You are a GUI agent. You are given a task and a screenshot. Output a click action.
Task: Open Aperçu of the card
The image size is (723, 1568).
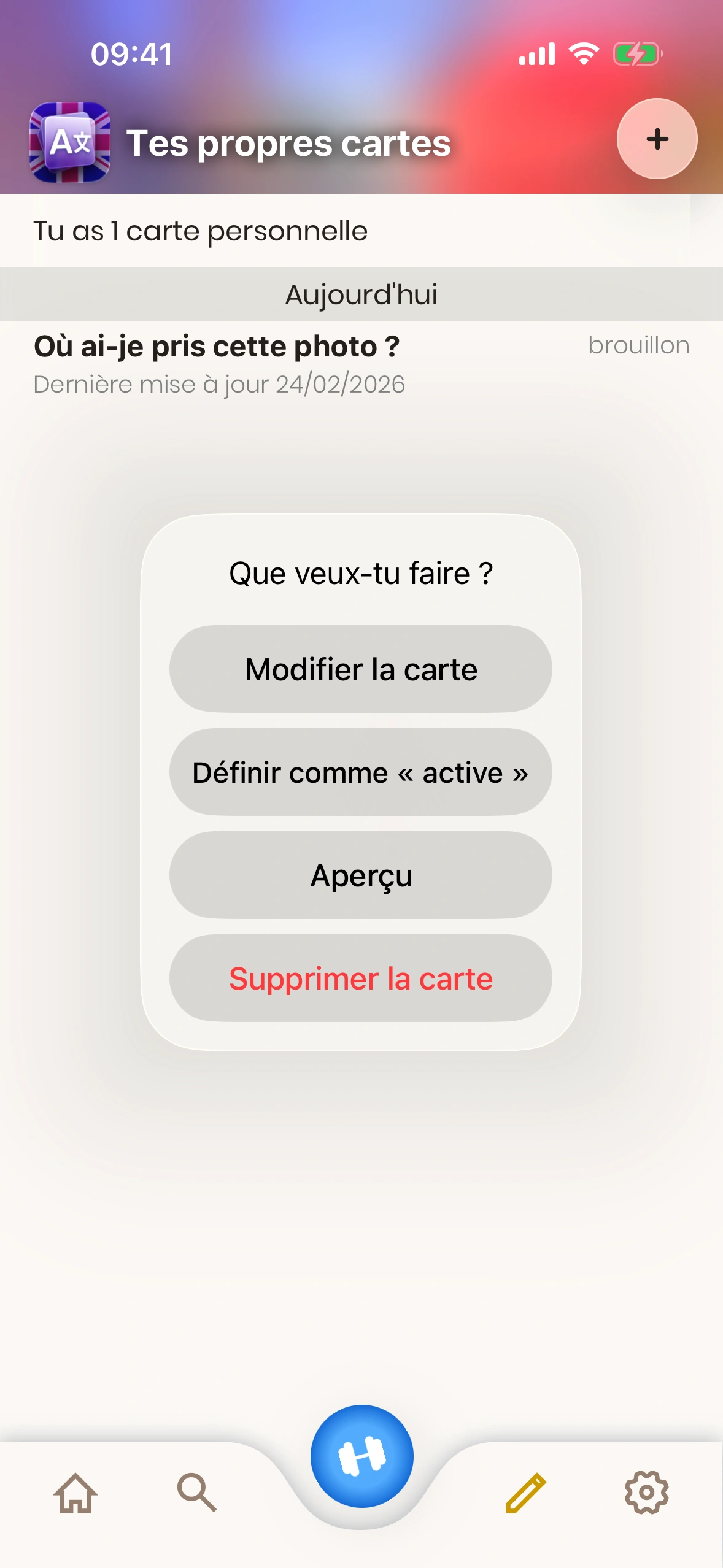[x=361, y=875]
